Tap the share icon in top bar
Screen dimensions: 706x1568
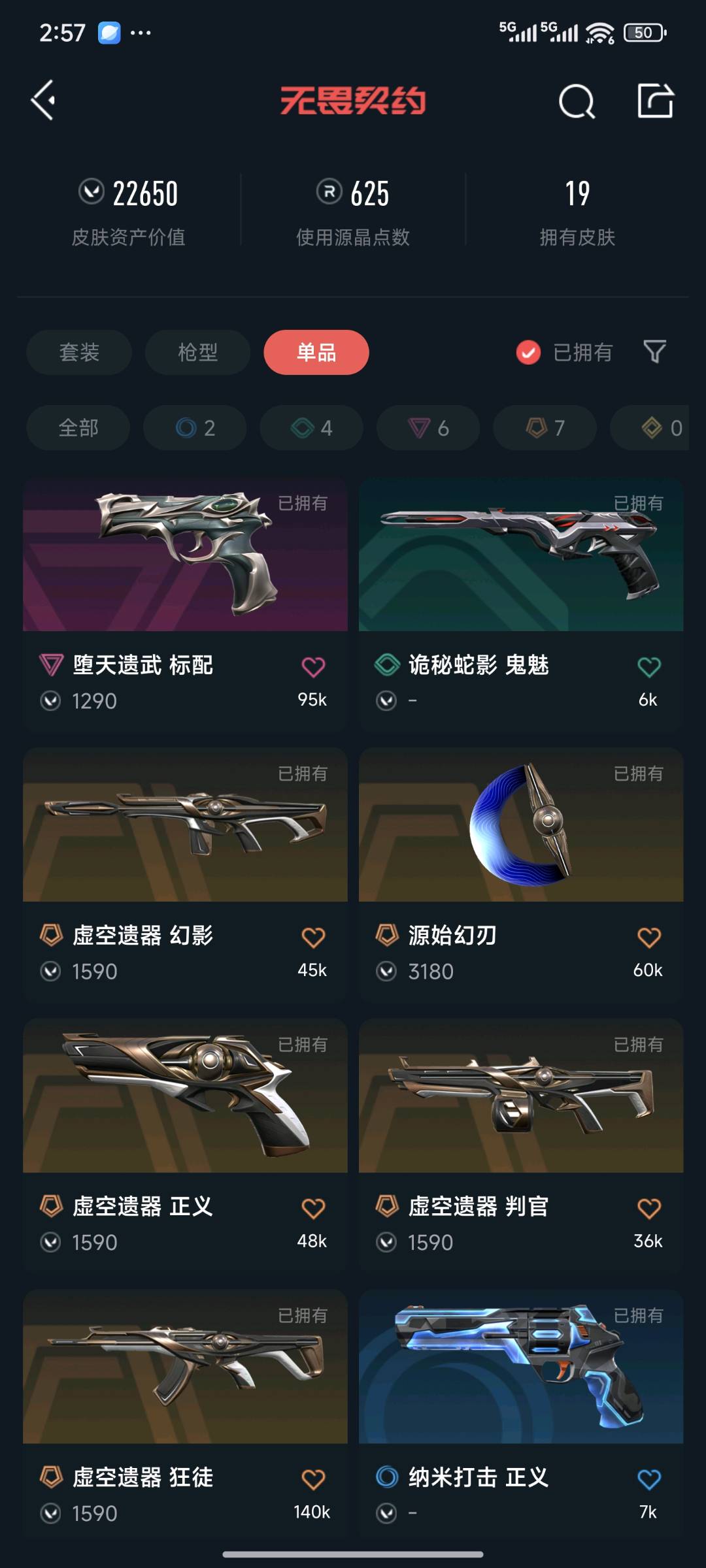point(655,101)
